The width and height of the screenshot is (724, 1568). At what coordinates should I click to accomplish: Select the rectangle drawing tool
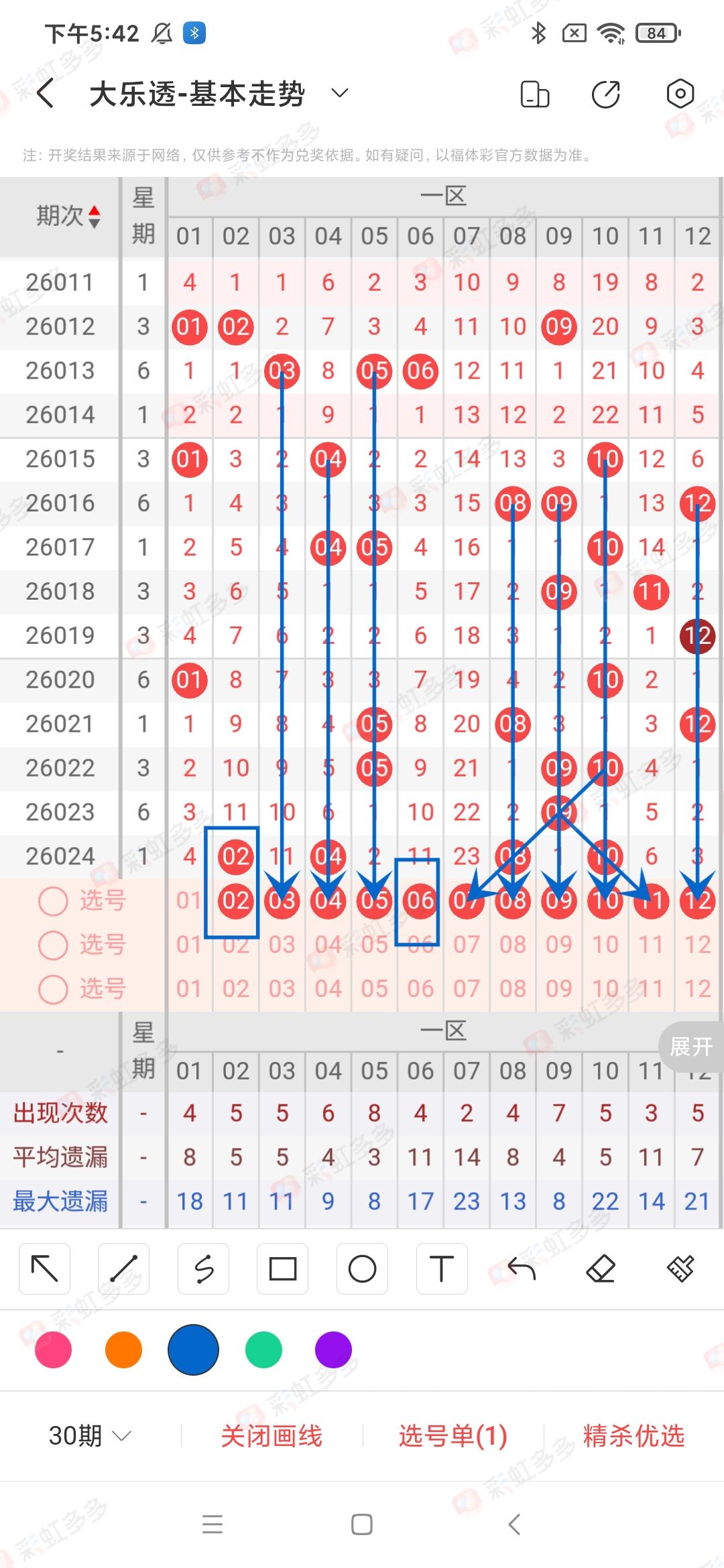click(282, 1268)
